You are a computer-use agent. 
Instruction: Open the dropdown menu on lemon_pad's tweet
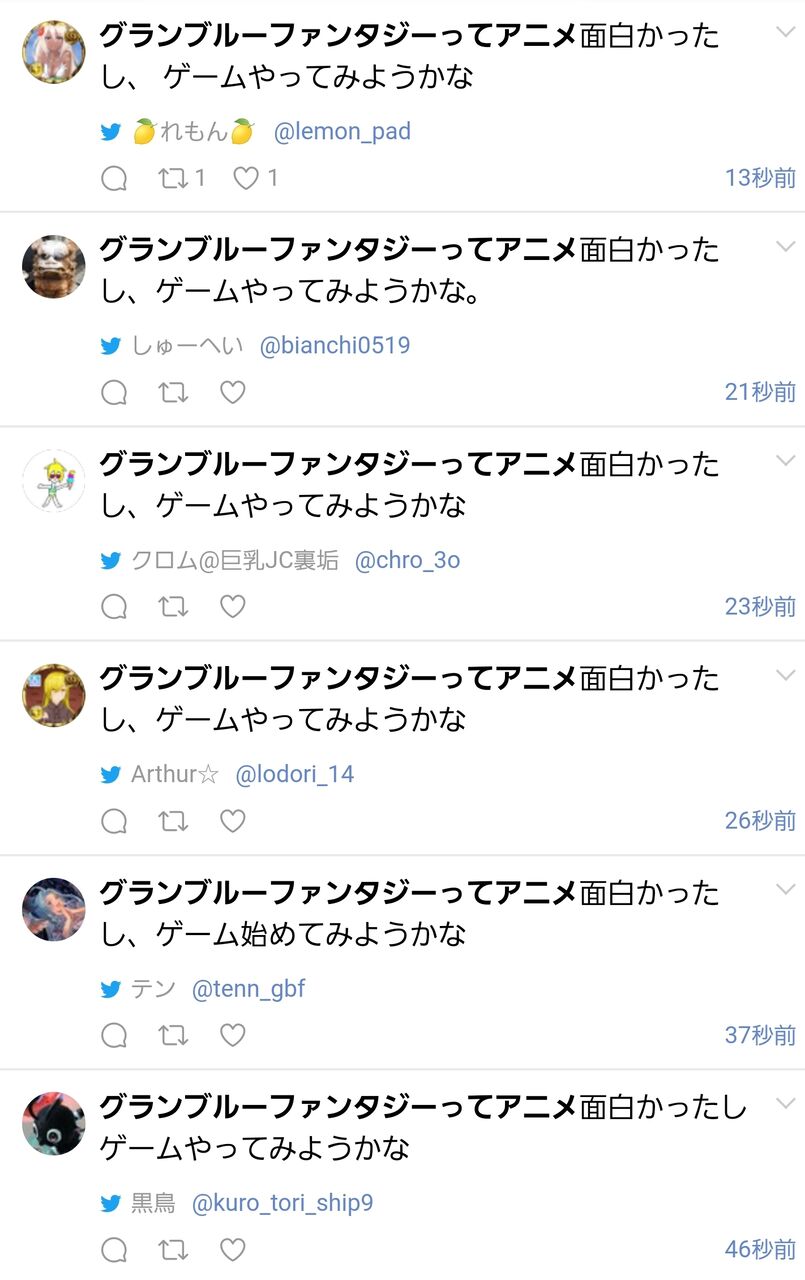pos(786,30)
